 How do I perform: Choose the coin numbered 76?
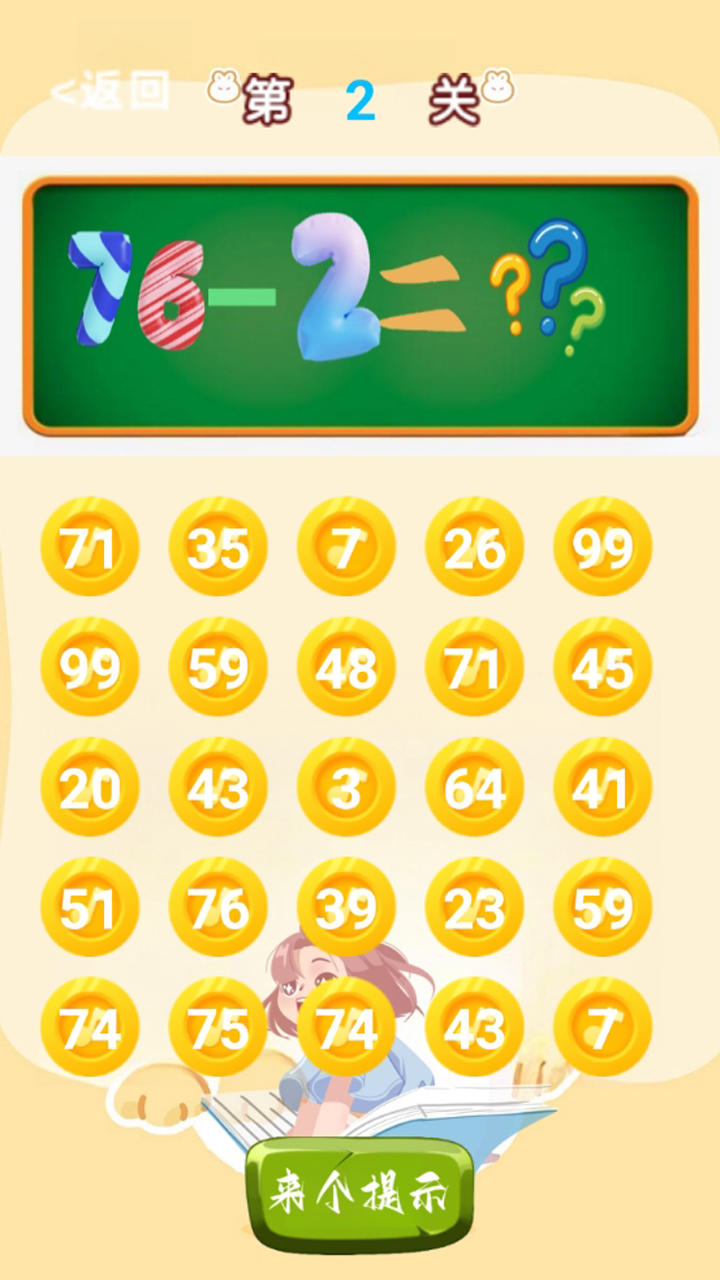pos(218,907)
